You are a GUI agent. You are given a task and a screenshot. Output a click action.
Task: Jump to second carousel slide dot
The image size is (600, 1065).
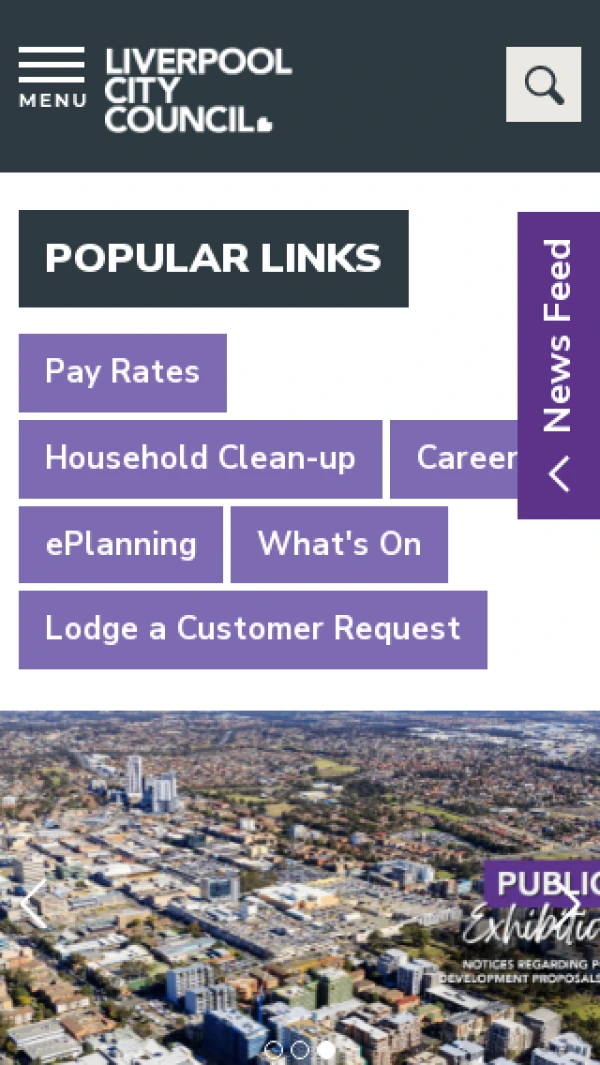tap(299, 1050)
